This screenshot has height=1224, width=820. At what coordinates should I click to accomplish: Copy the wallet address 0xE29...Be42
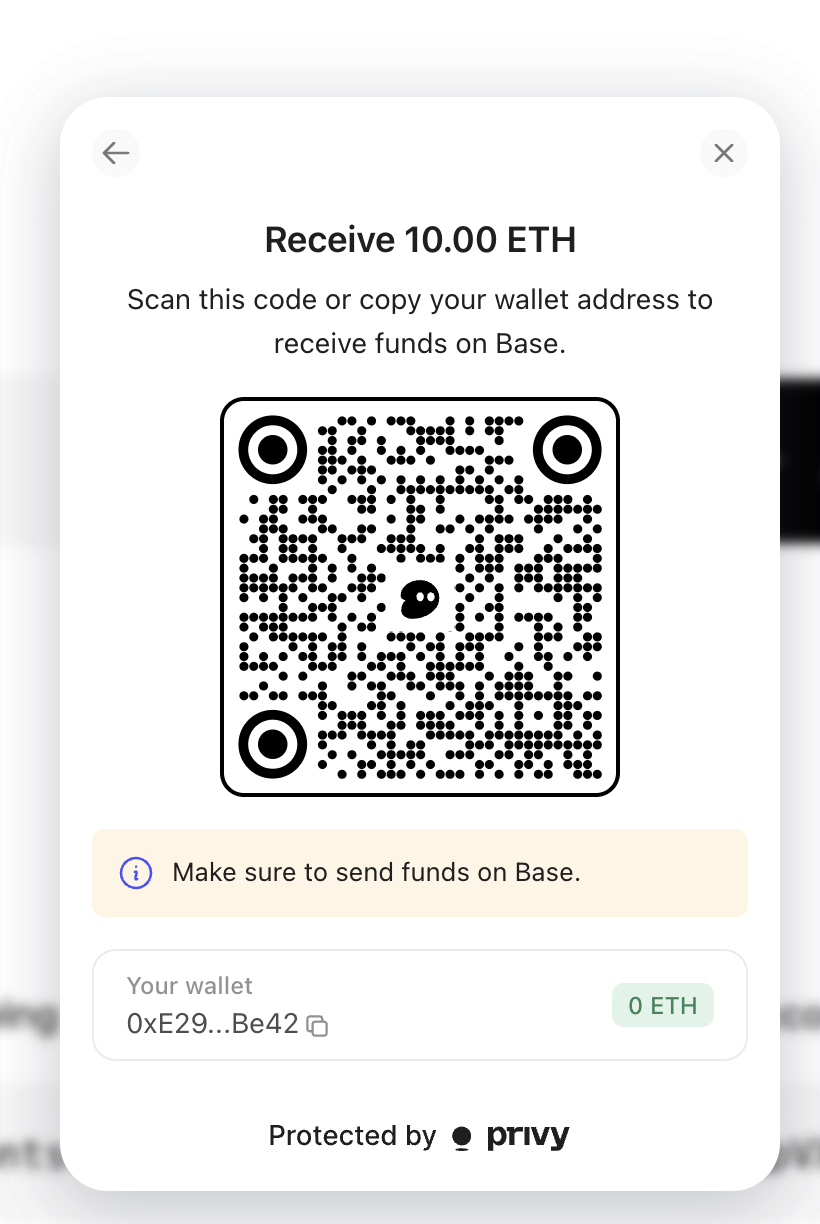(x=317, y=1025)
